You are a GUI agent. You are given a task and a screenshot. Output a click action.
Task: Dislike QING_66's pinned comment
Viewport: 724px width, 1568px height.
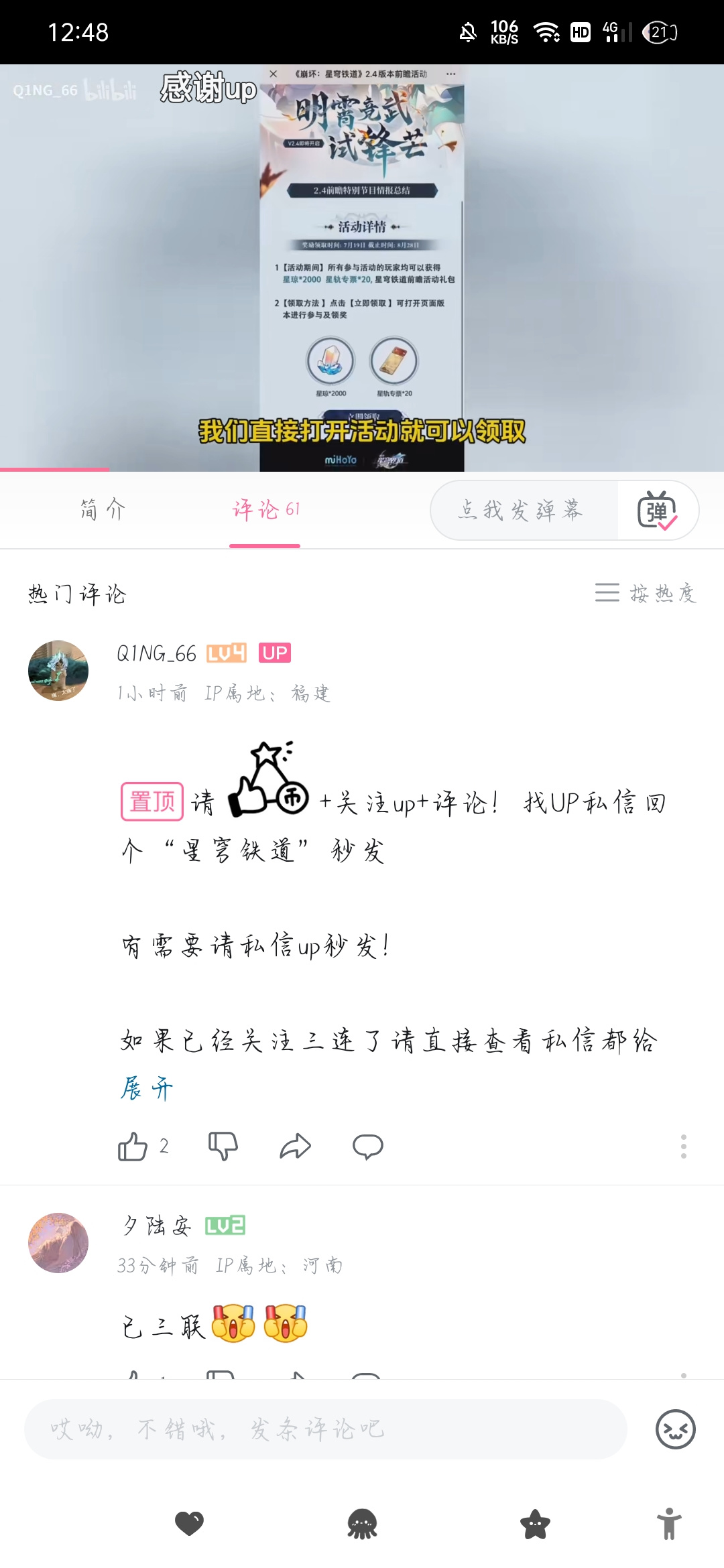pyautogui.click(x=223, y=1147)
